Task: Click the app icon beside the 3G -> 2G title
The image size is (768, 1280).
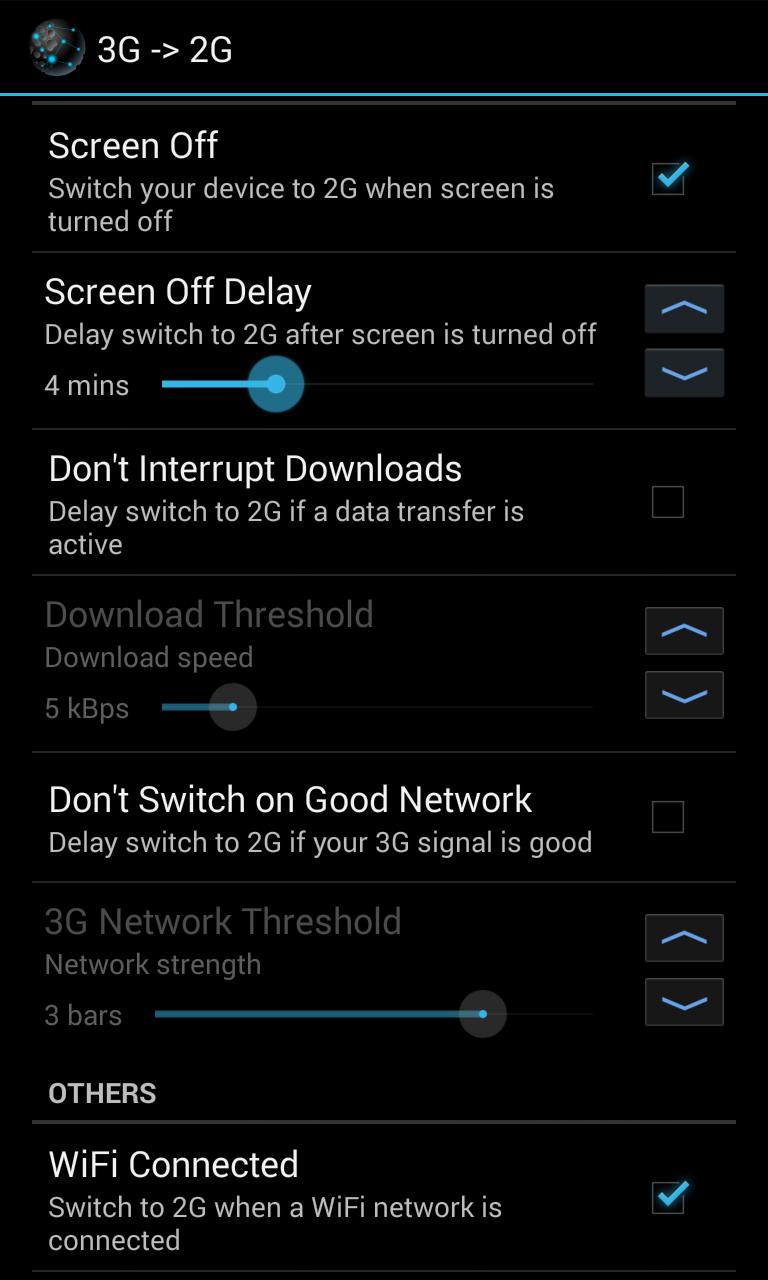Action: 57,47
